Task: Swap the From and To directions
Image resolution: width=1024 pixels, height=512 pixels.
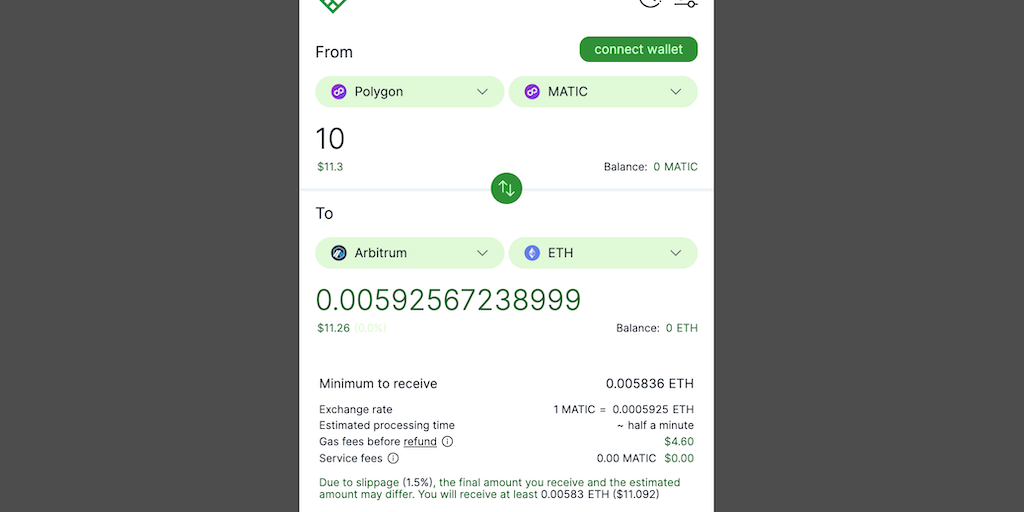Action: [x=507, y=188]
